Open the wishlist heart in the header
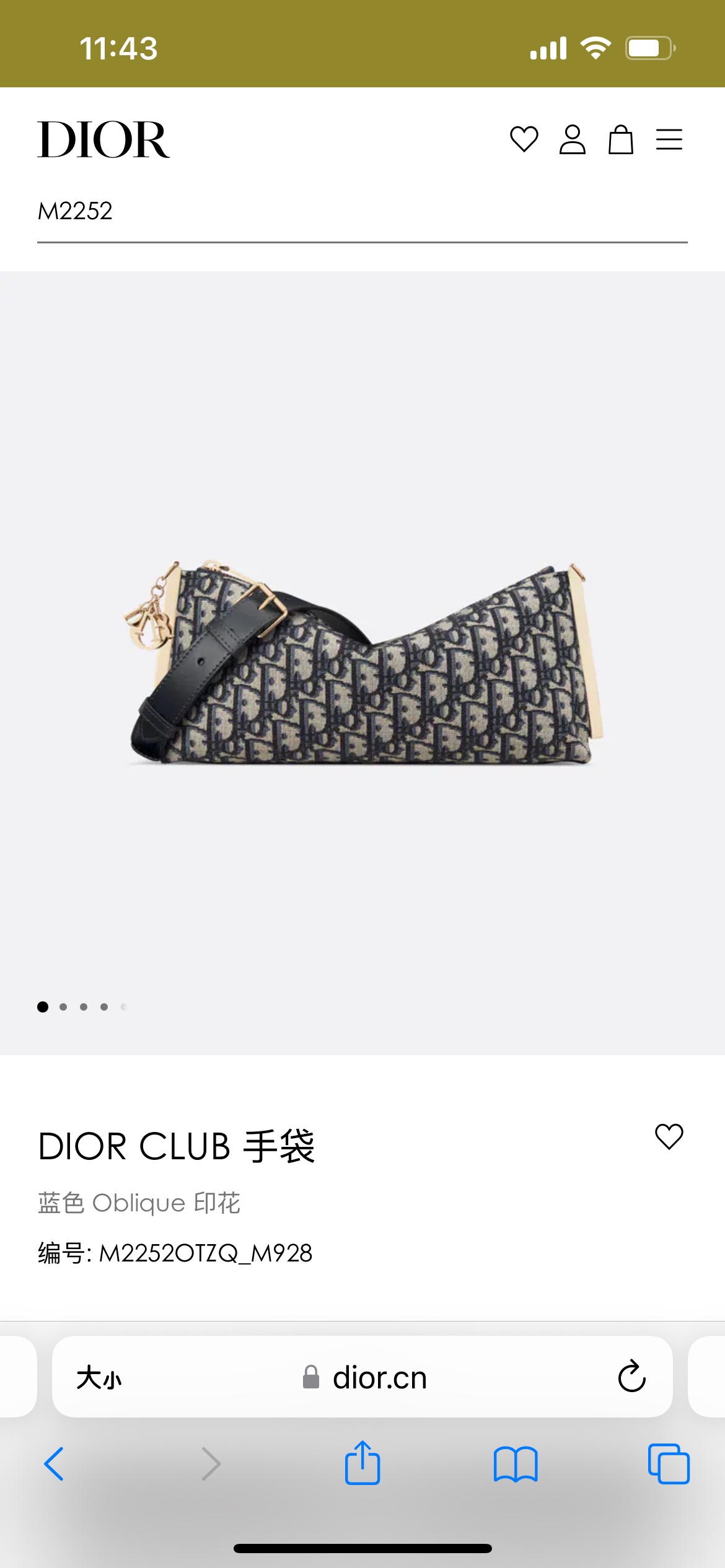The image size is (725, 1568). 524,139
